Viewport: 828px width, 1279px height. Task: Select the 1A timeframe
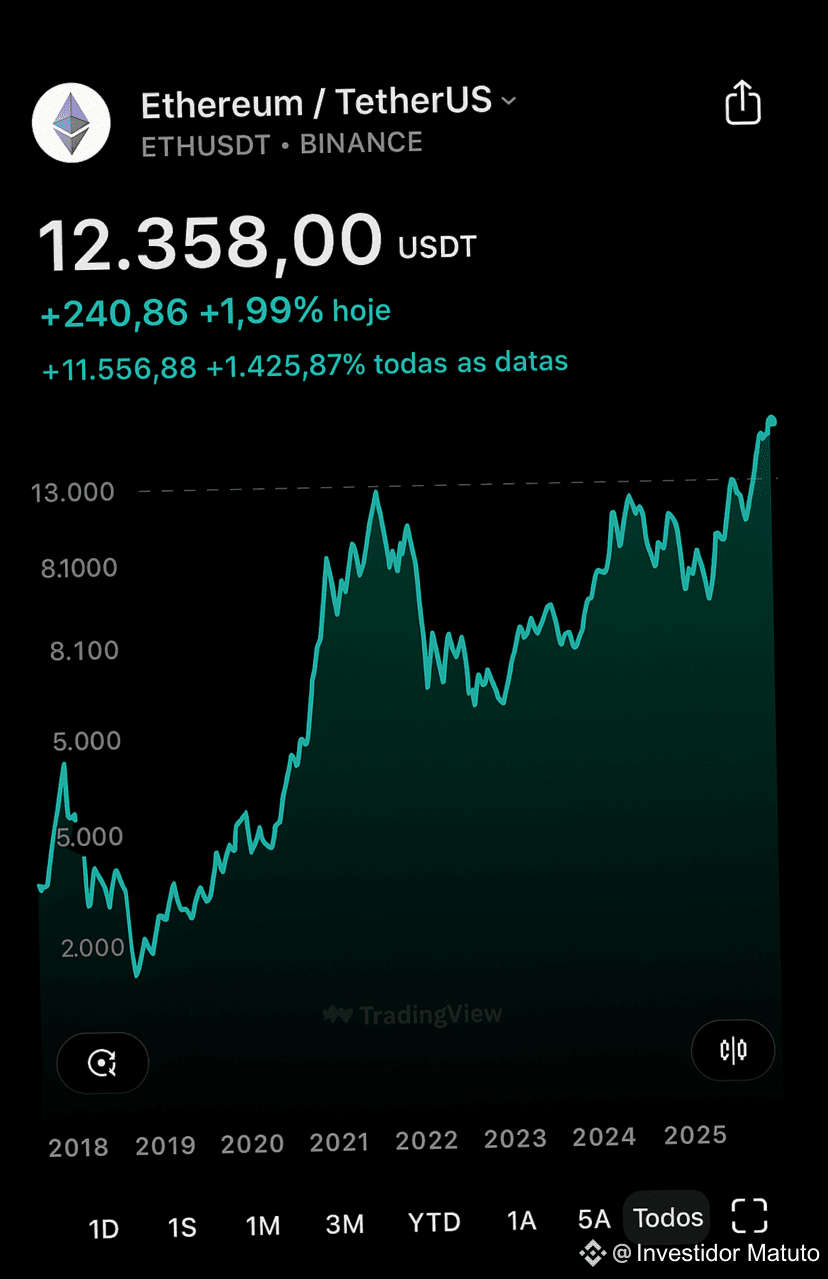(520, 1222)
